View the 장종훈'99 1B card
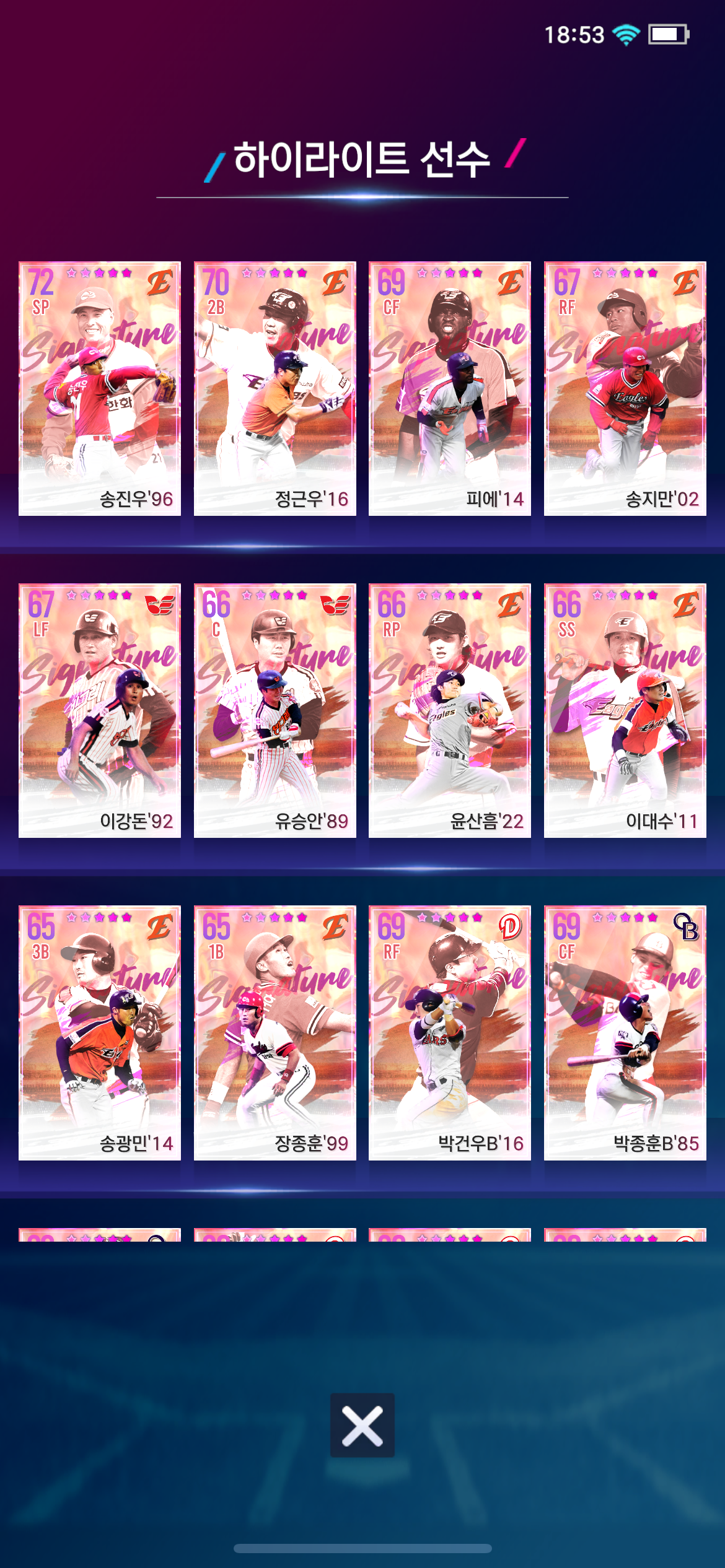The width and height of the screenshot is (725, 1568). tap(275, 1032)
